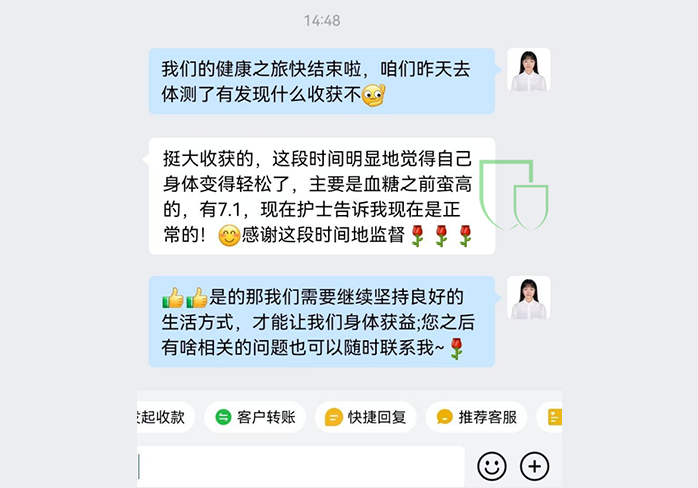Tap the 发起收款 chip
Image resolution: width=698 pixels, height=488 pixels.
[x=164, y=417]
